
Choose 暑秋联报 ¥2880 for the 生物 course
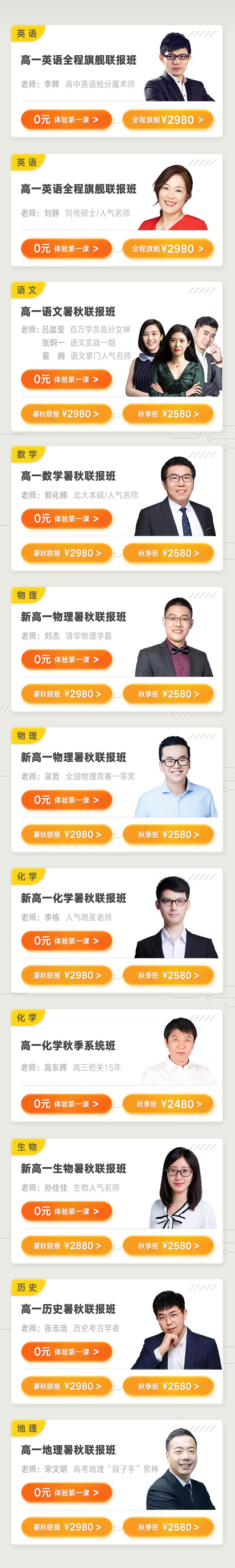pos(66,1246)
